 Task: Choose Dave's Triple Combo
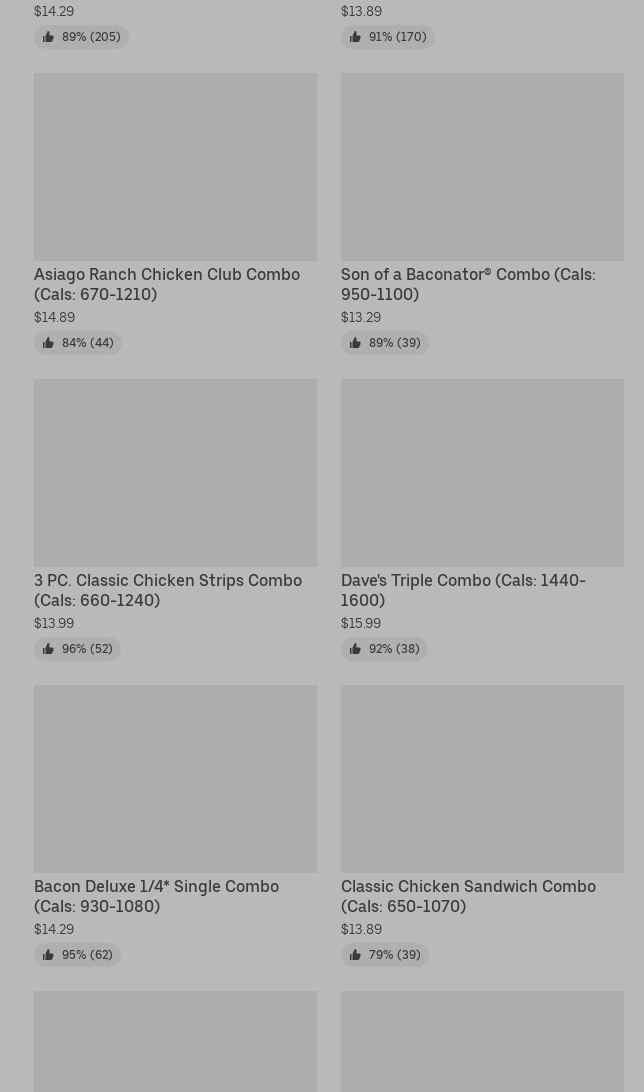pos(482,519)
